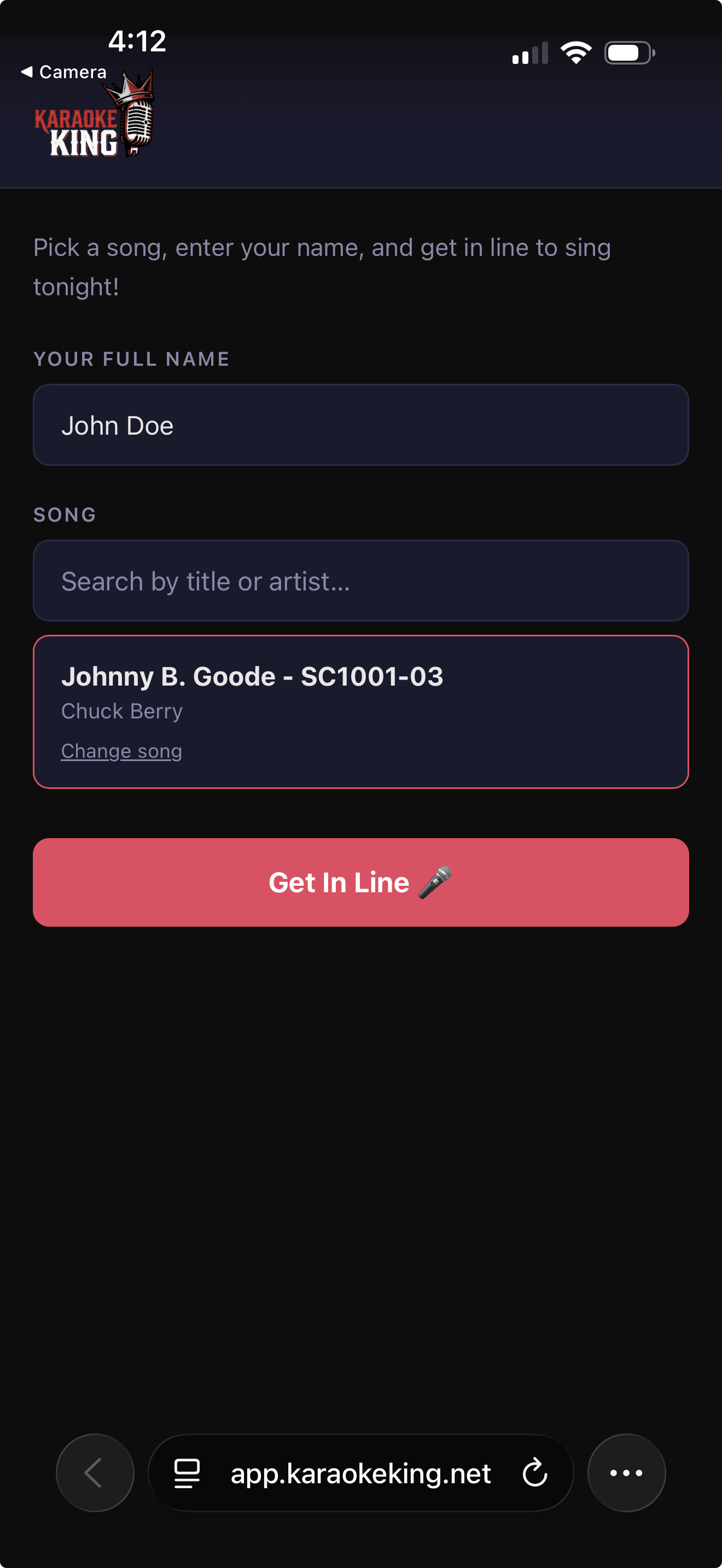
Task: Tap the full name field with John Doe
Action: (360, 425)
